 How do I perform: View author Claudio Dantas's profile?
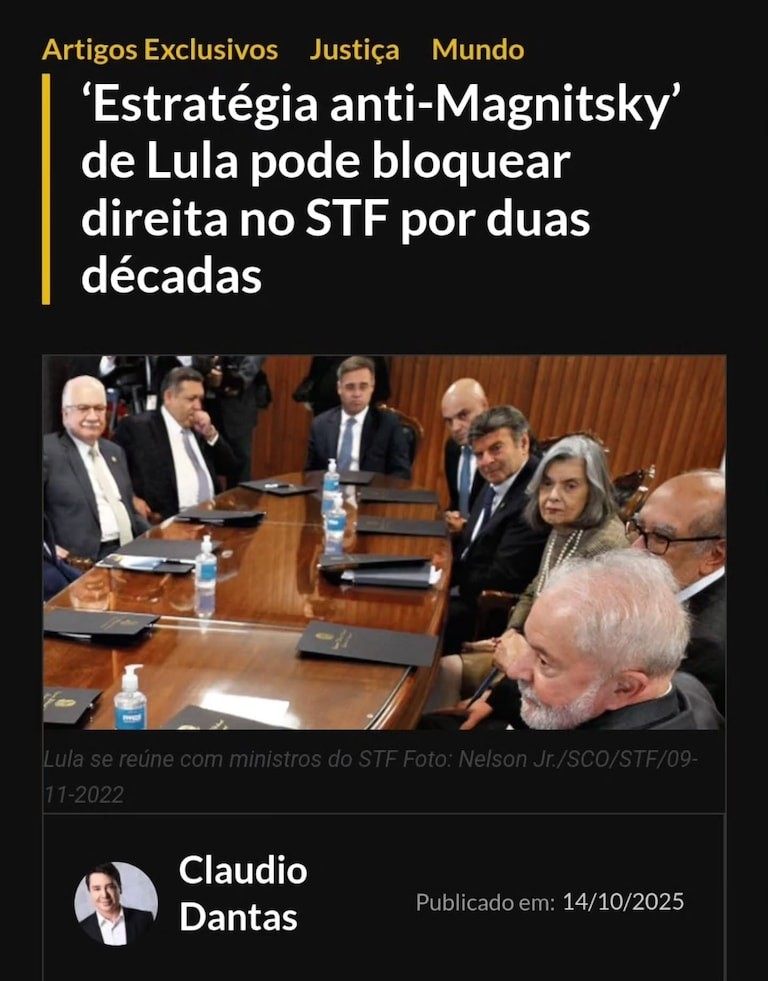pos(242,893)
